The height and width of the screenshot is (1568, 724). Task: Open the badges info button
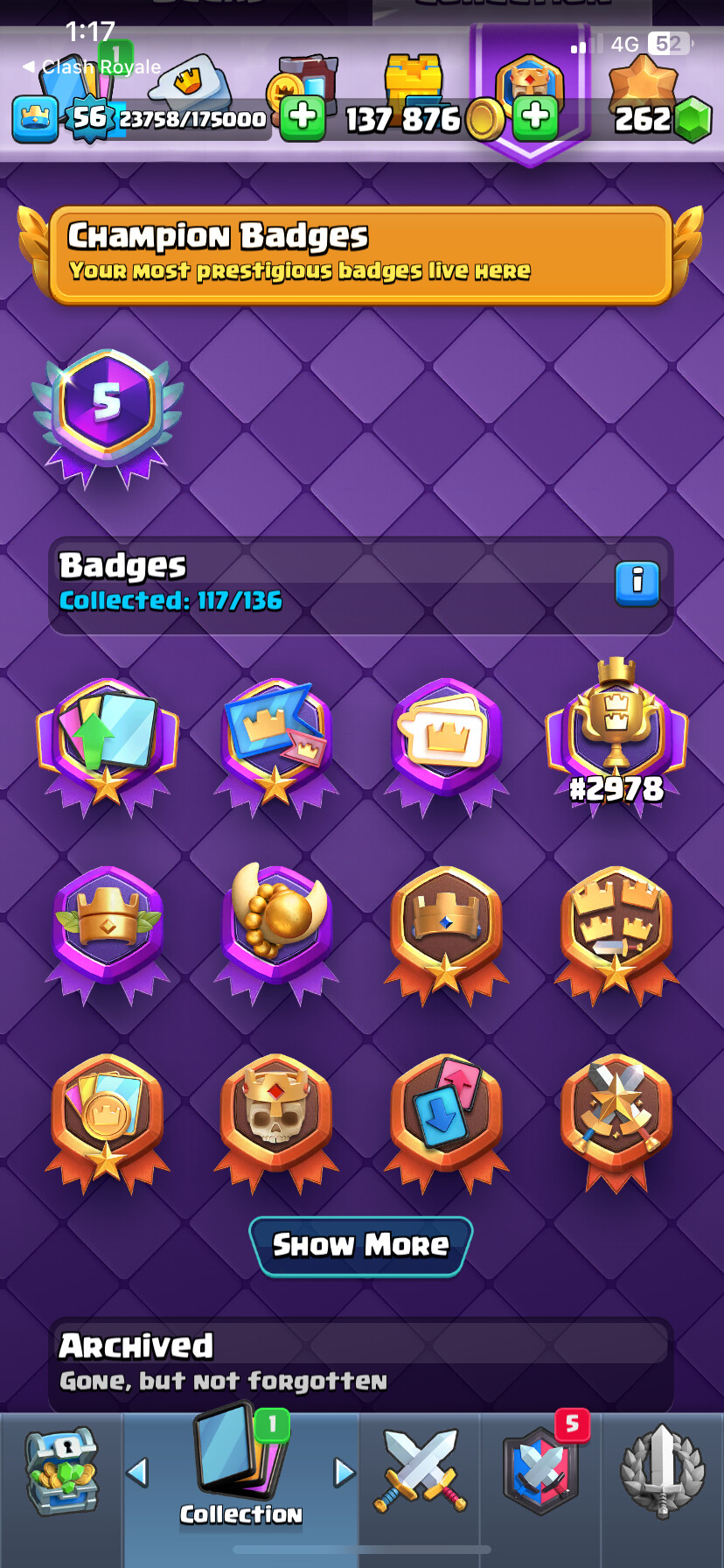click(637, 583)
